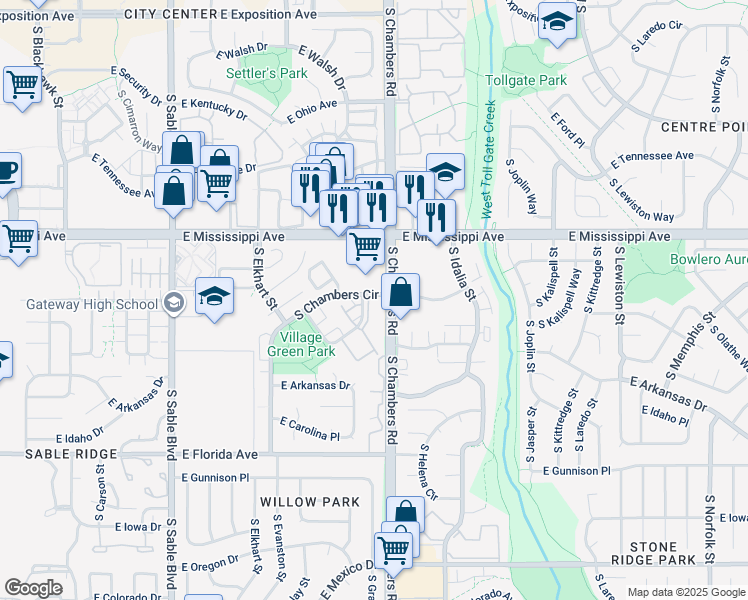Tap the graduation cap marker near West Toll Gate Creek
Image resolution: width=748 pixels, height=600 pixels.
pos(445,174)
